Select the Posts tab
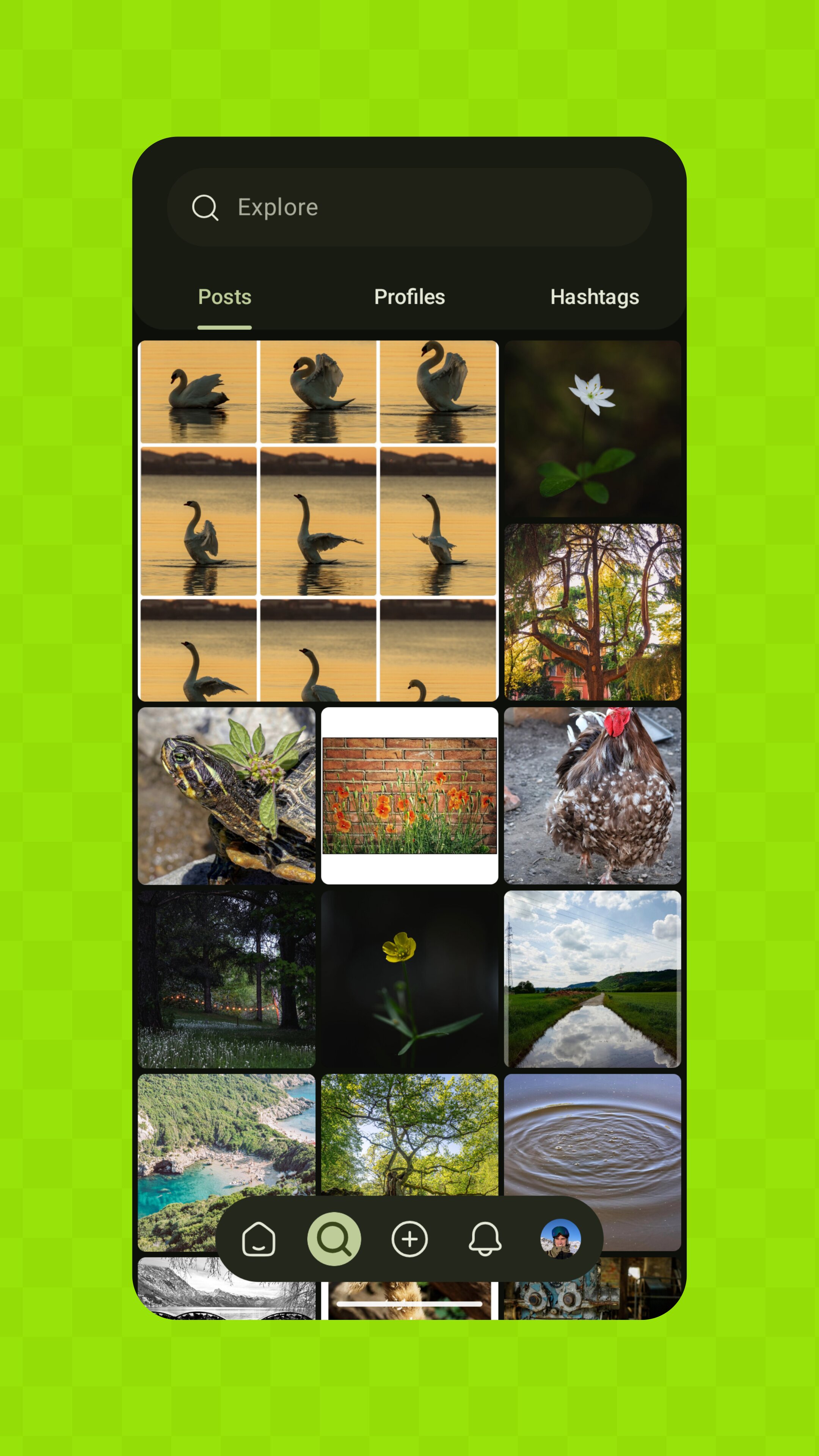Viewport: 819px width, 1456px height. click(x=224, y=297)
